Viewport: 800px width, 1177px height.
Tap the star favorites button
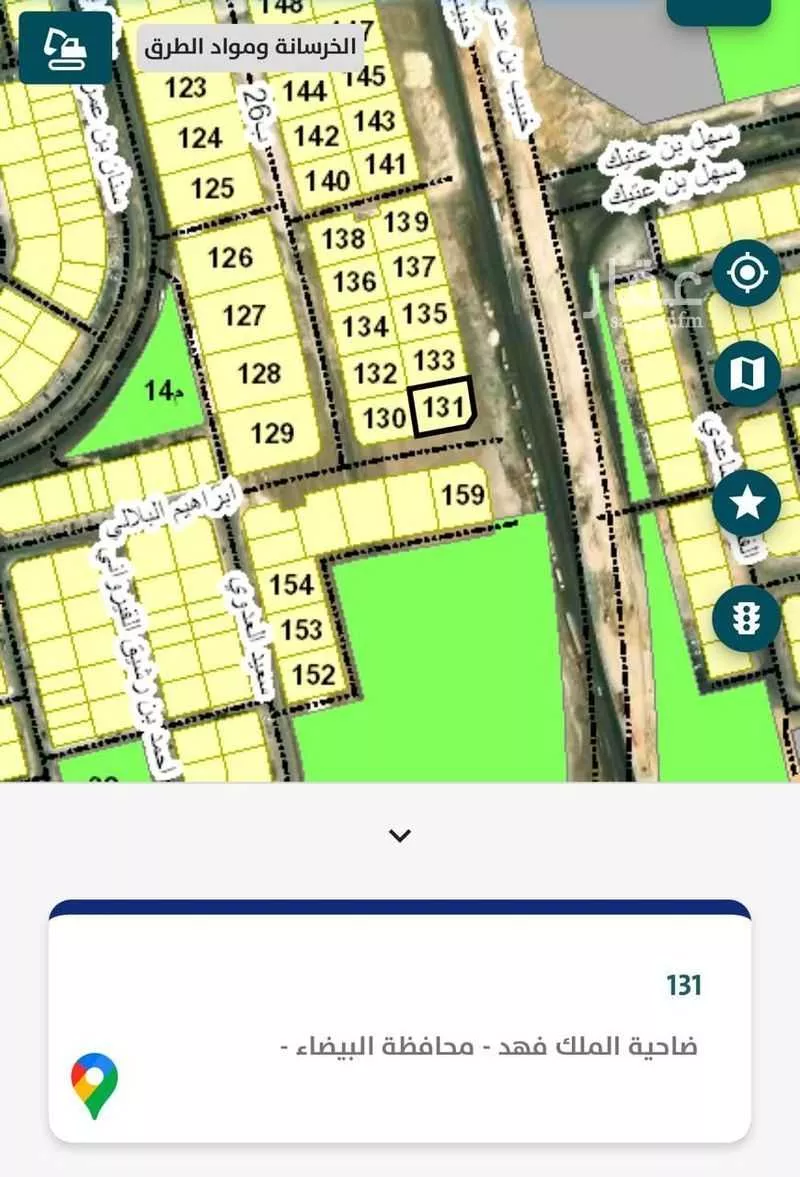click(x=747, y=504)
